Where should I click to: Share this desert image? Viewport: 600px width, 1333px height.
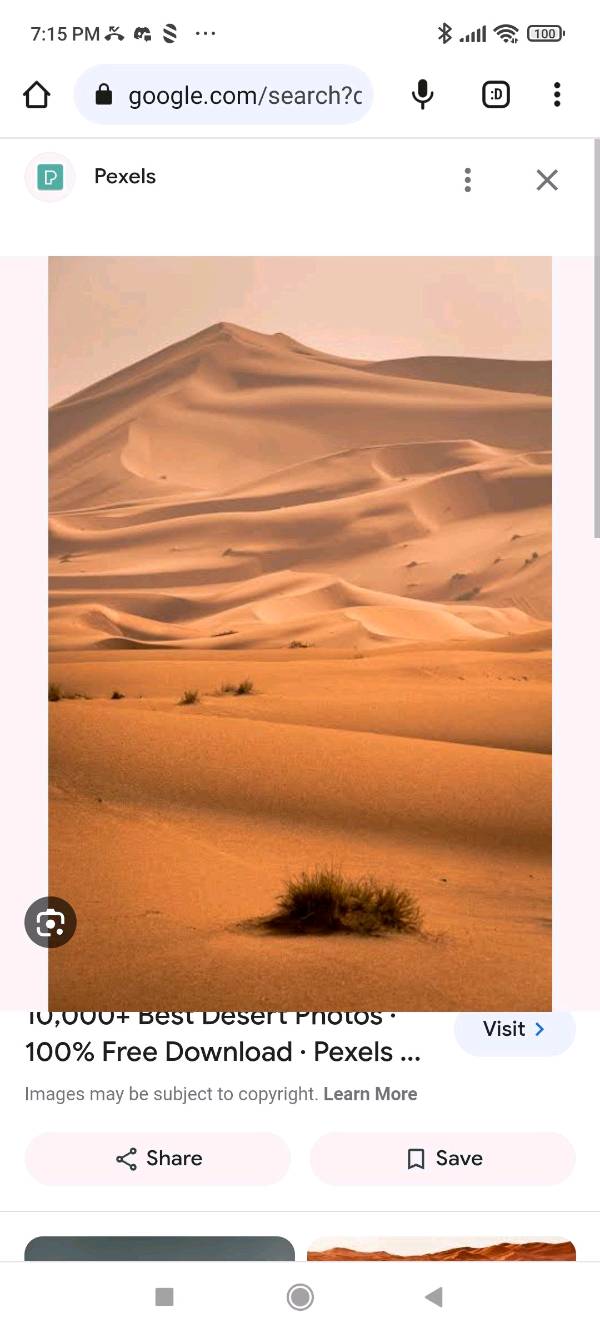158,1158
